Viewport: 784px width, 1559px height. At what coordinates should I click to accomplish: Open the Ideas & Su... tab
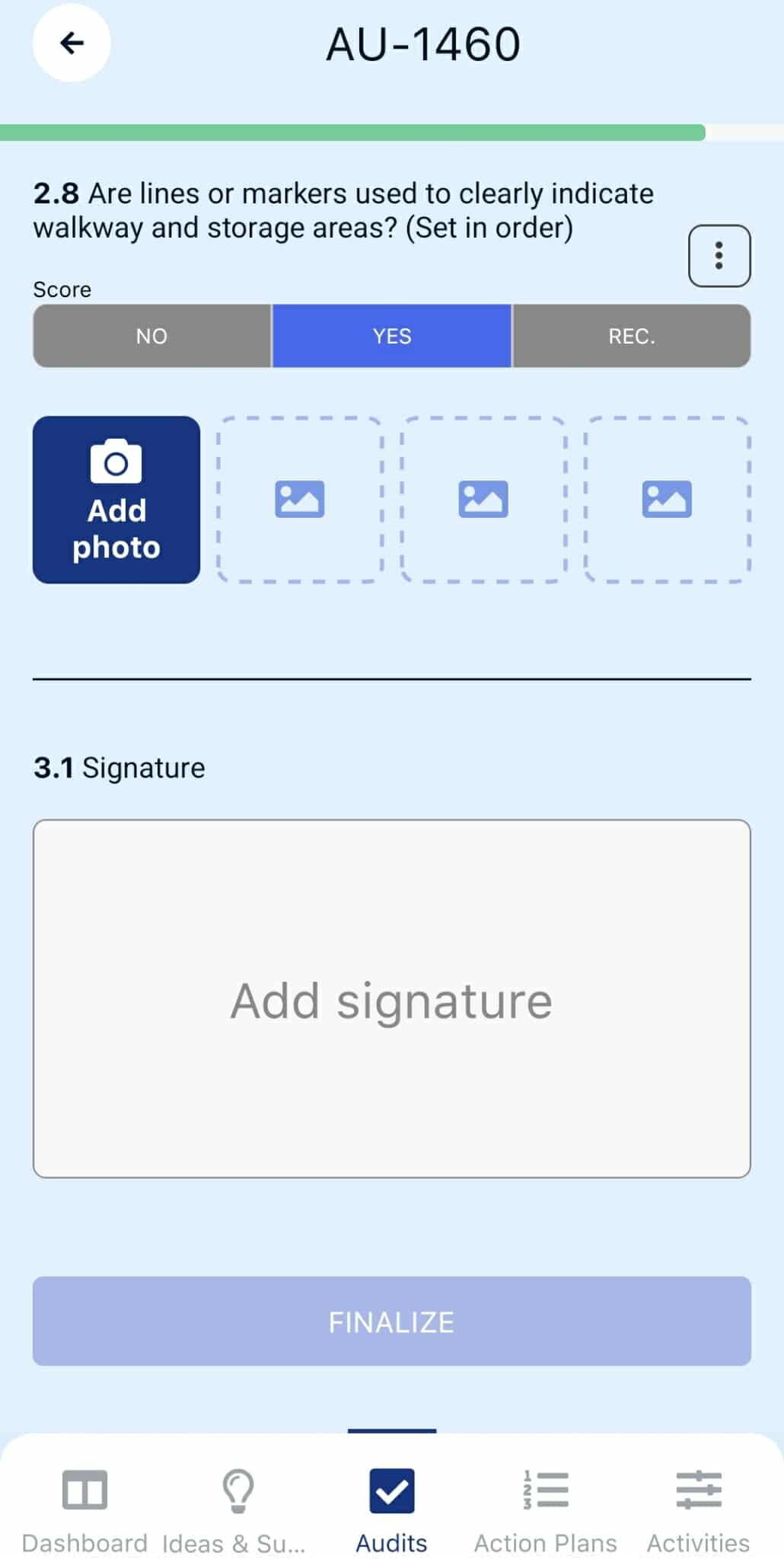pyautogui.click(x=236, y=1508)
